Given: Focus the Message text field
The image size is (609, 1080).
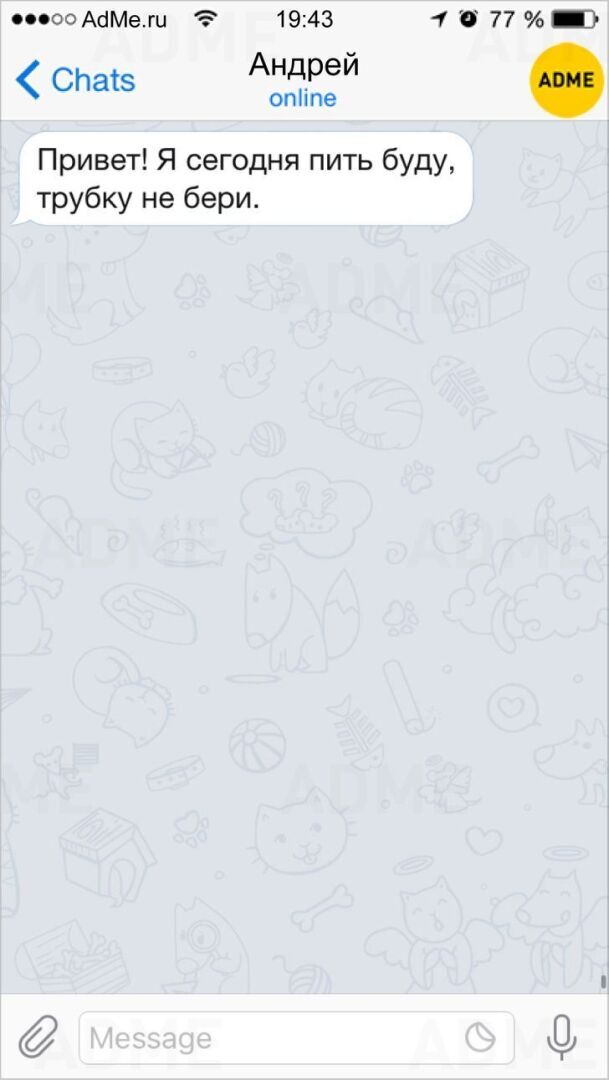Looking at the screenshot, I should [x=270, y=1038].
